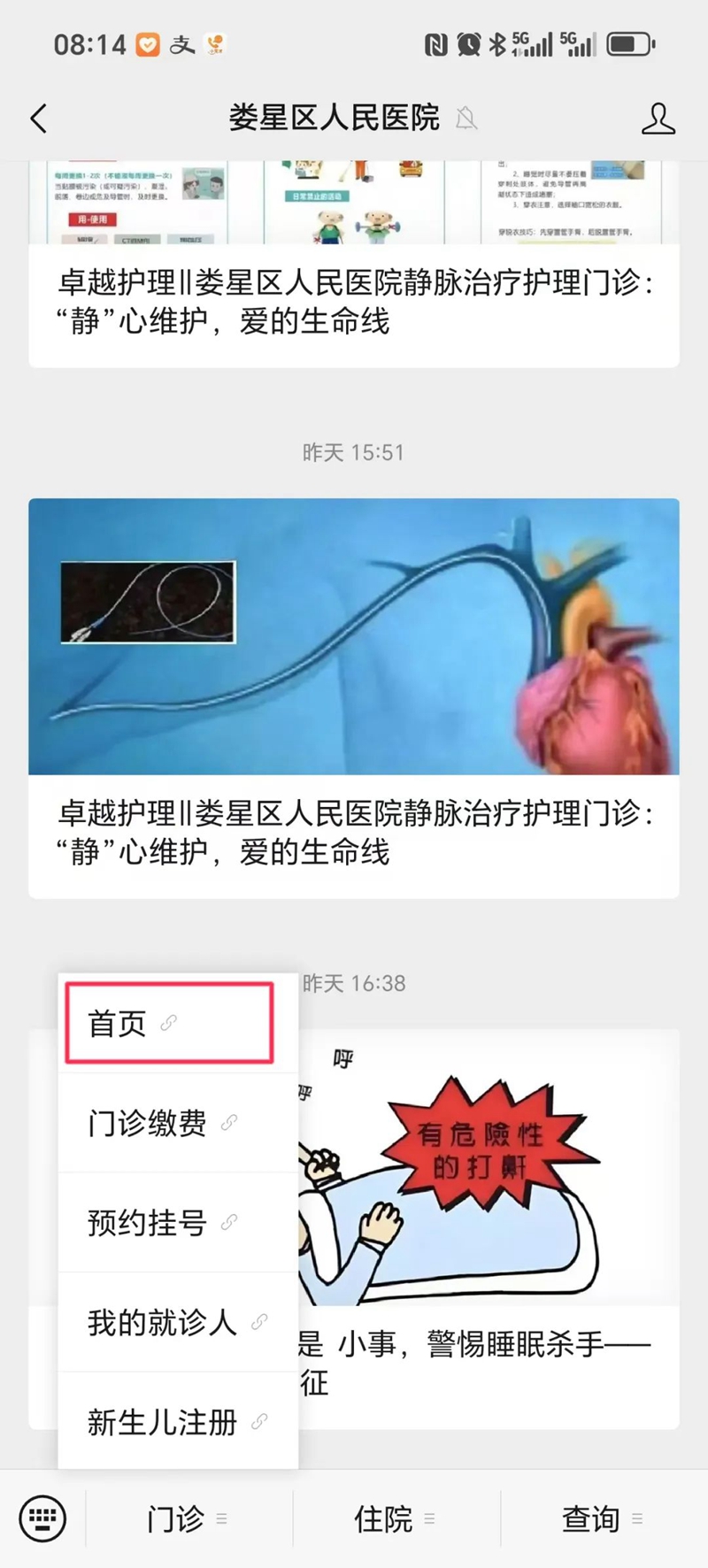Viewport: 708px width, 1568px height.
Task: Open the 15:51 静脉治疗护理门诊 article card
Action: [x=354, y=699]
